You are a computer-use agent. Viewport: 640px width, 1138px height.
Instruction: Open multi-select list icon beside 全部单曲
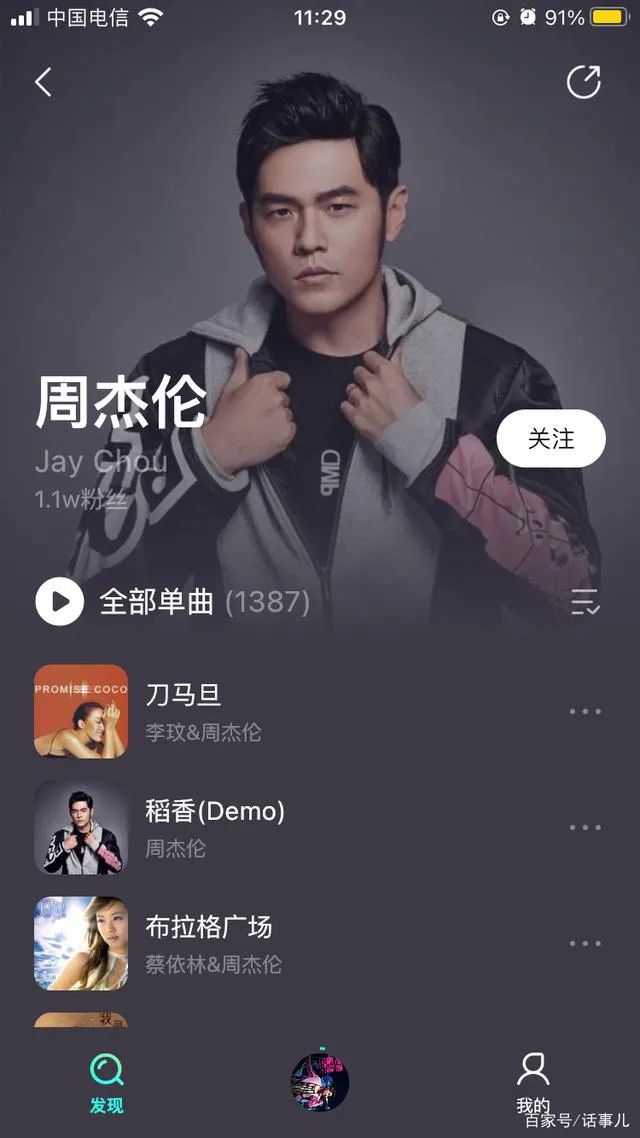[x=585, y=602]
